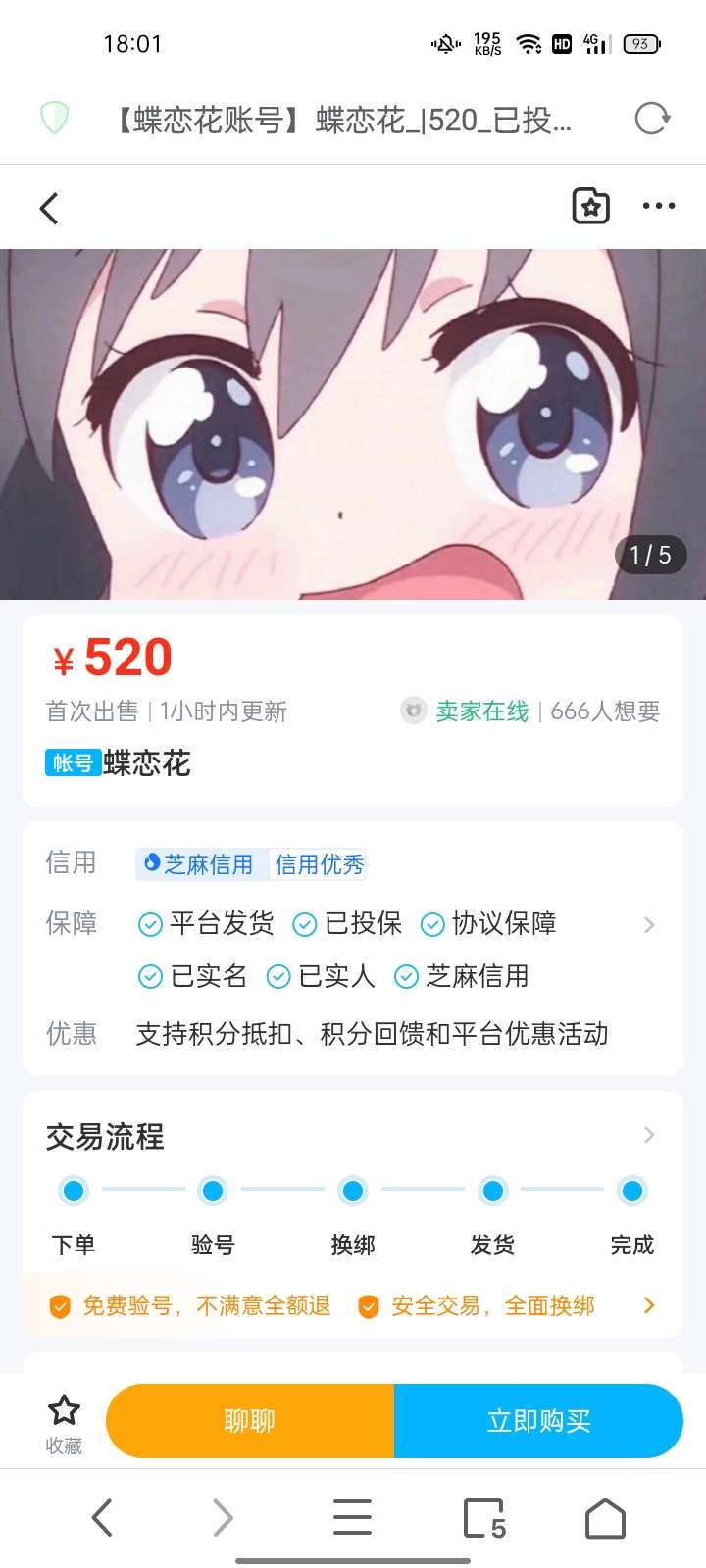Refresh the page using the reload icon
The height and width of the screenshot is (1568, 706).
(650, 118)
